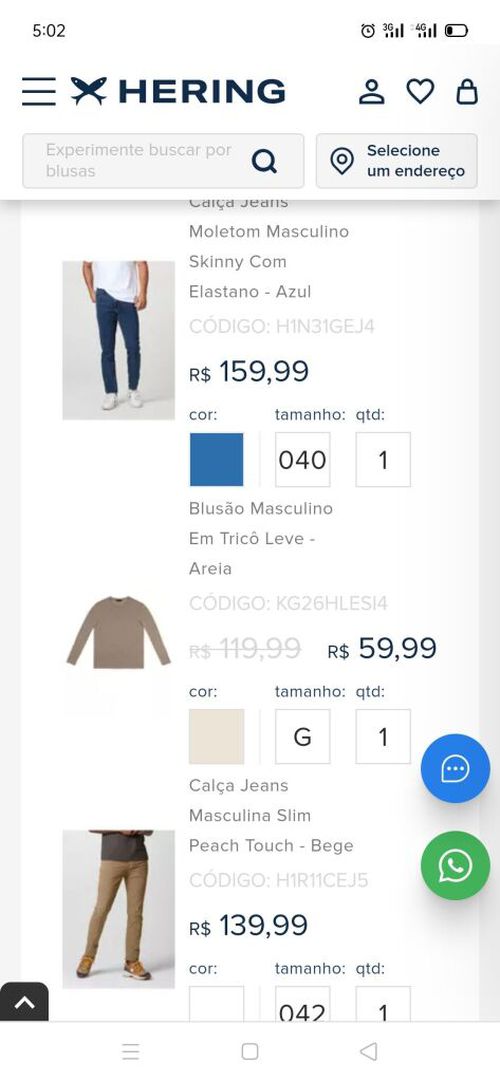Edit quantity of the blue skinny jeans

click(383, 460)
